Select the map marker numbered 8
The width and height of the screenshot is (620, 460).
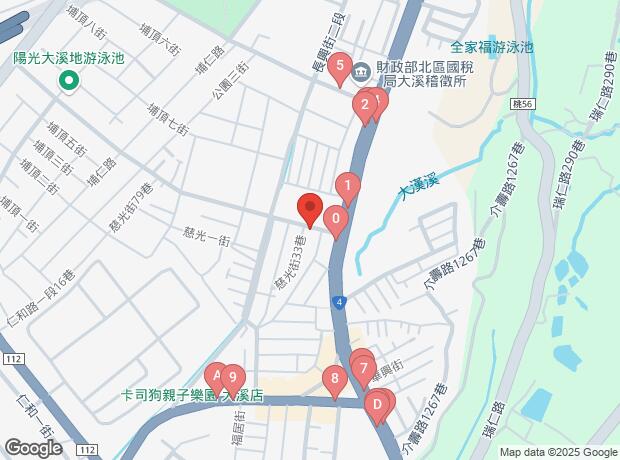(x=334, y=378)
